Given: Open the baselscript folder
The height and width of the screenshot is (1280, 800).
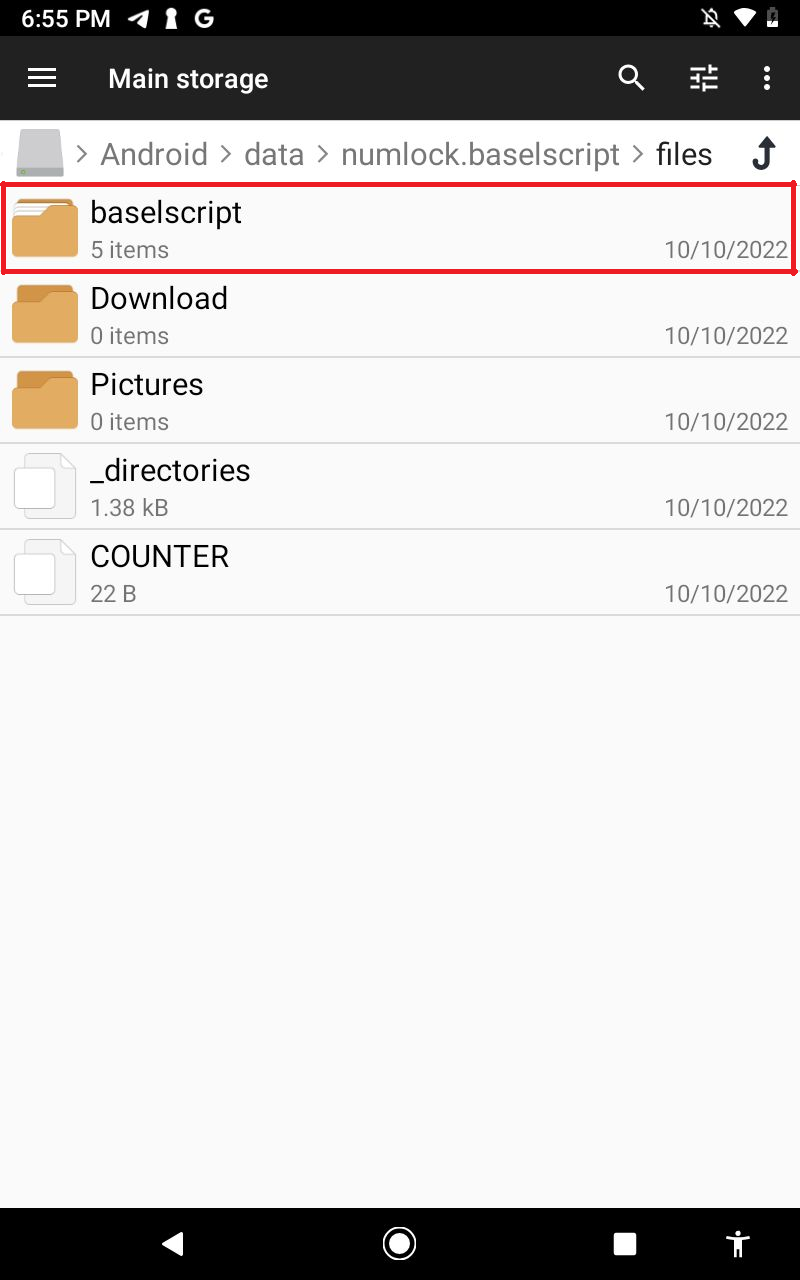Looking at the screenshot, I should (400, 228).
